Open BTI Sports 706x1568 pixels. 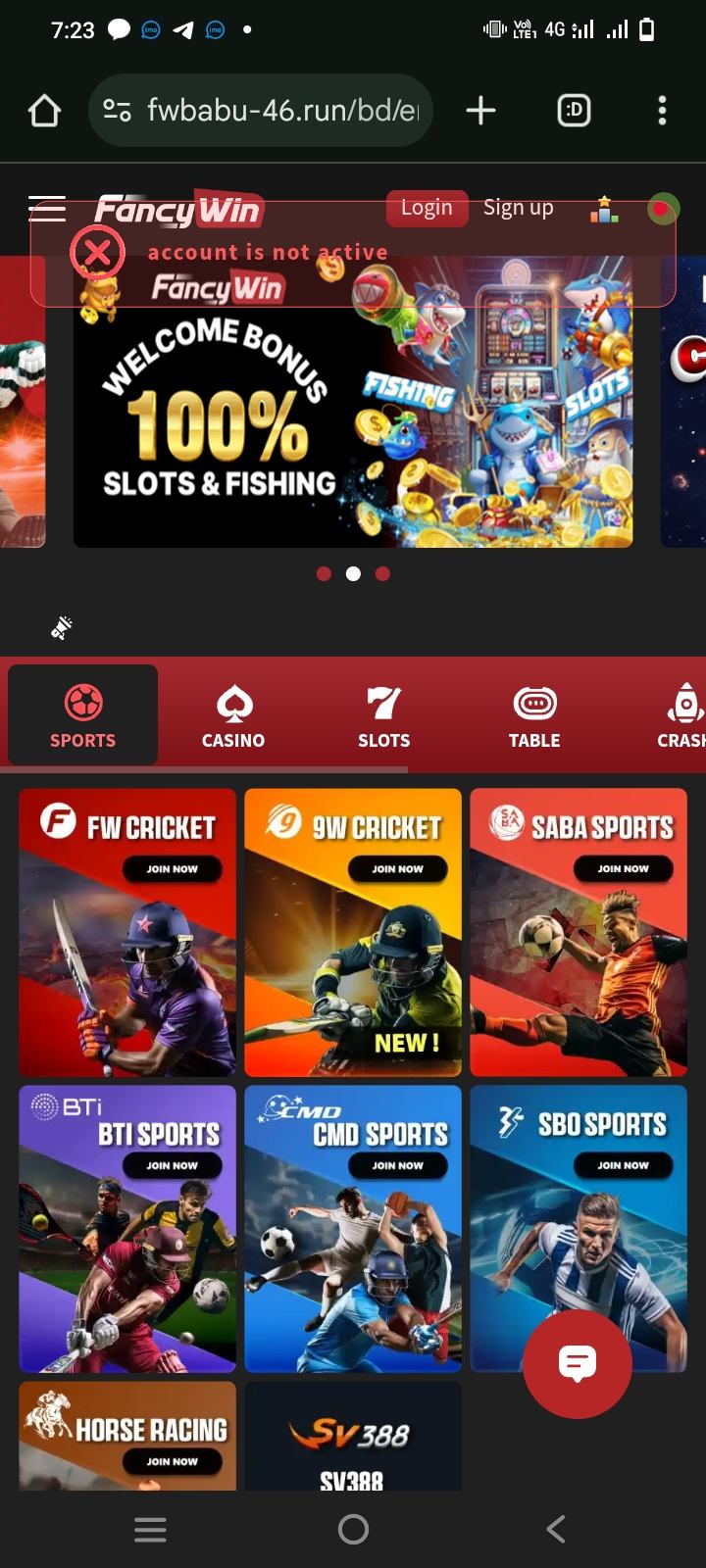127,1228
